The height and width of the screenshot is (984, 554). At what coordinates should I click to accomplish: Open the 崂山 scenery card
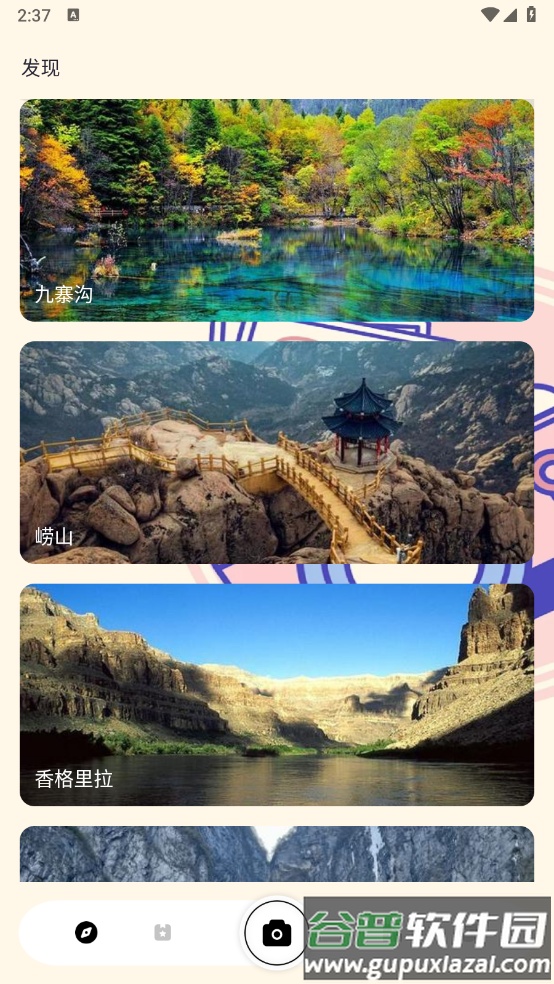(x=277, y=452)
